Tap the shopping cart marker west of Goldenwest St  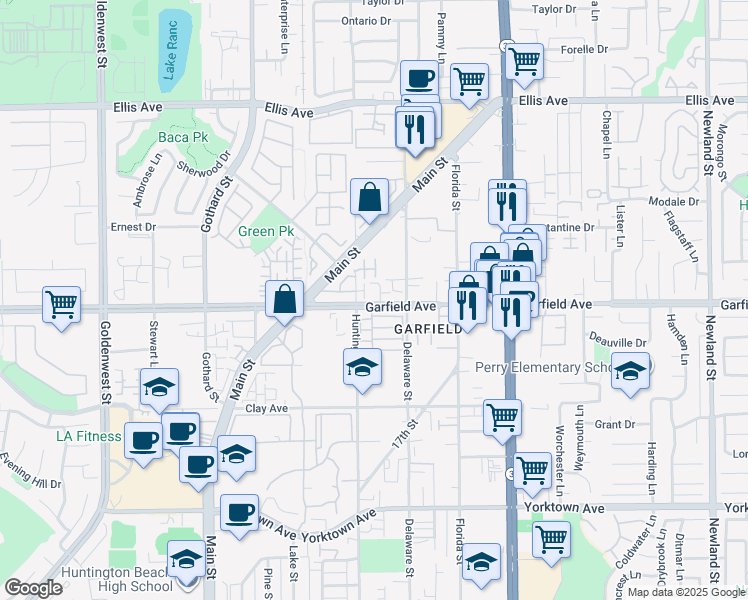click(62, 303)
